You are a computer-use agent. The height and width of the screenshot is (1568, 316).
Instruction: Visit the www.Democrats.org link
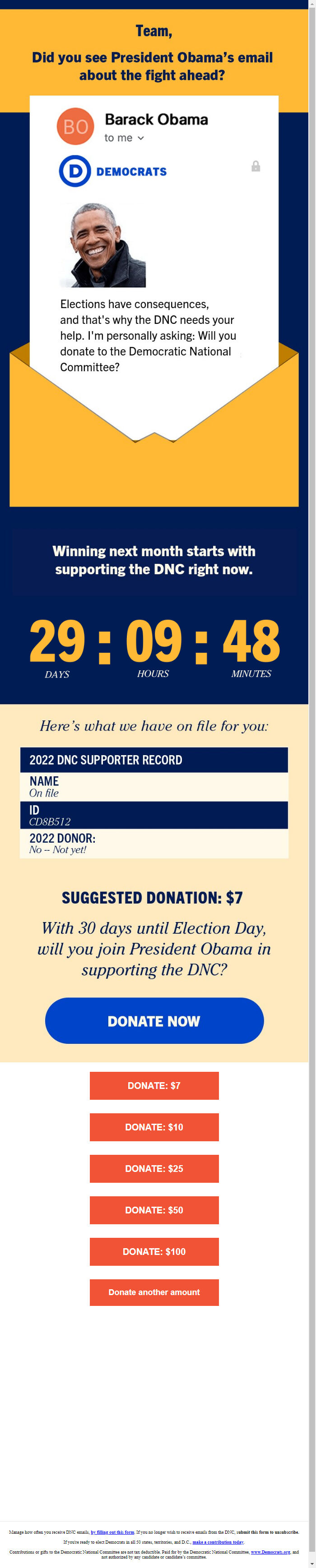tap(270, 1552)
